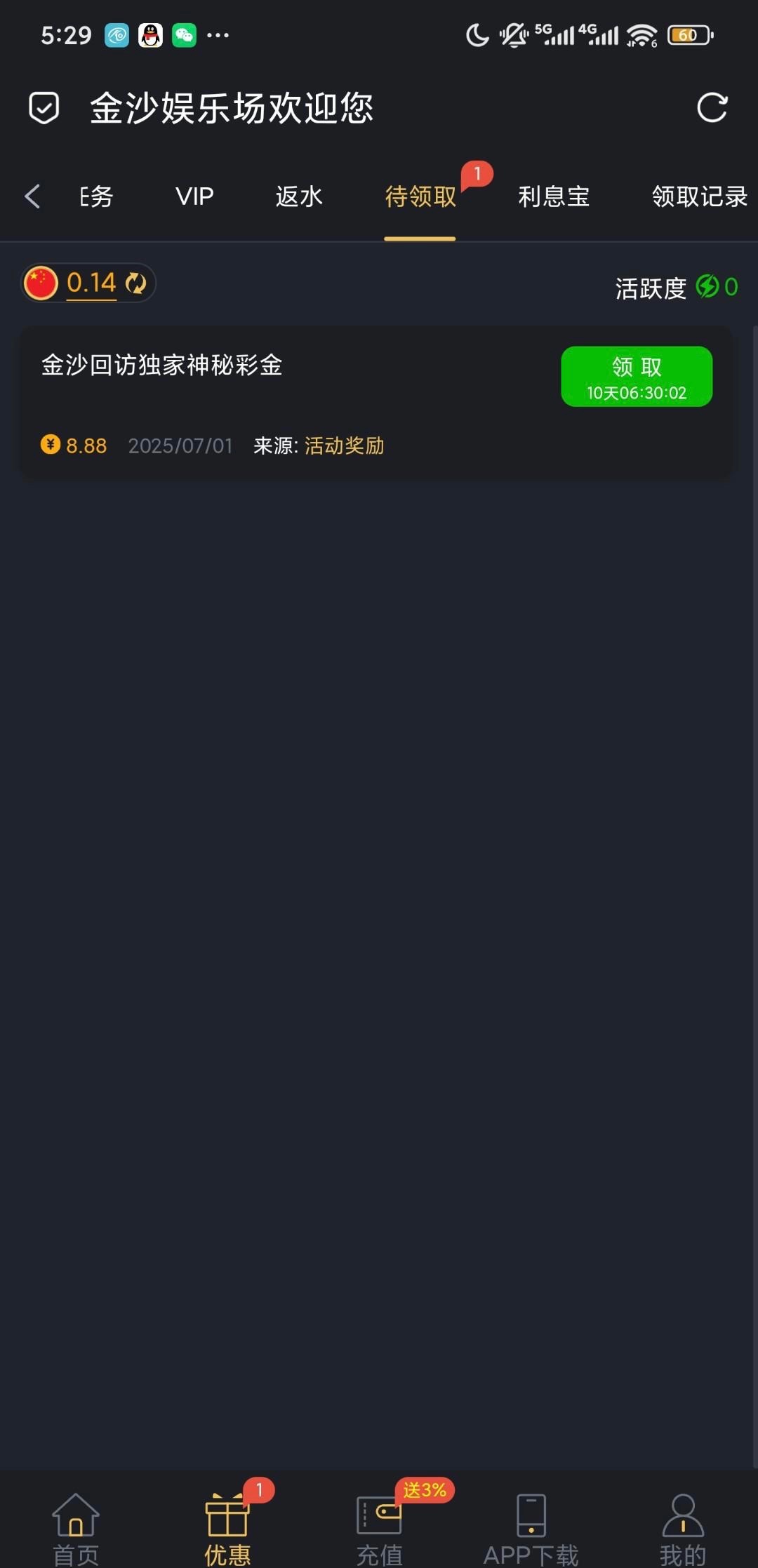Tap the shield icon in the header
The width and height of the screenshot is (758, 1568).
44,108
